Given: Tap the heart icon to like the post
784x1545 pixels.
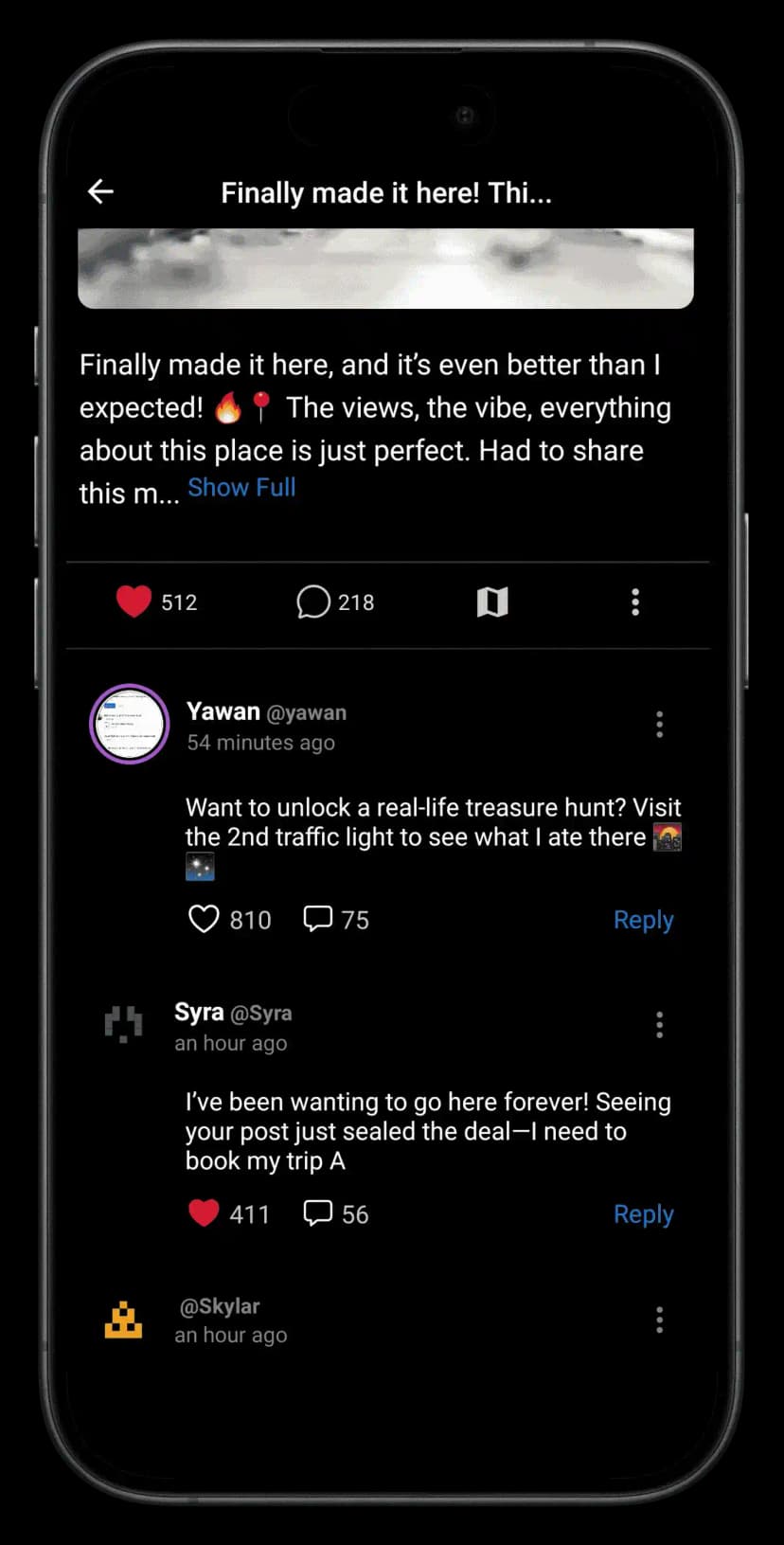Looking at the screenshot, I should tap(134, 602).
